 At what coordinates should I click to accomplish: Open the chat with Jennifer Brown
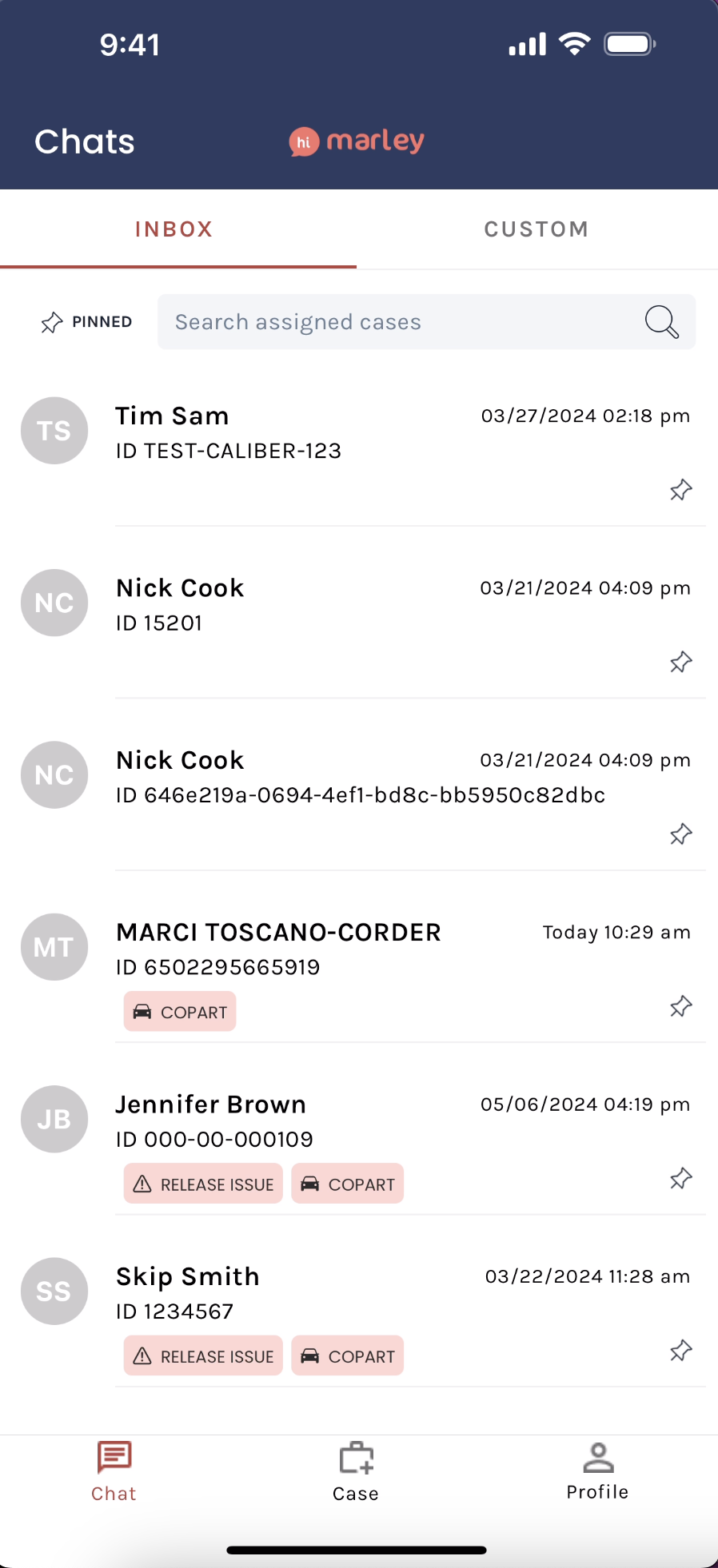coord(320,1120)
